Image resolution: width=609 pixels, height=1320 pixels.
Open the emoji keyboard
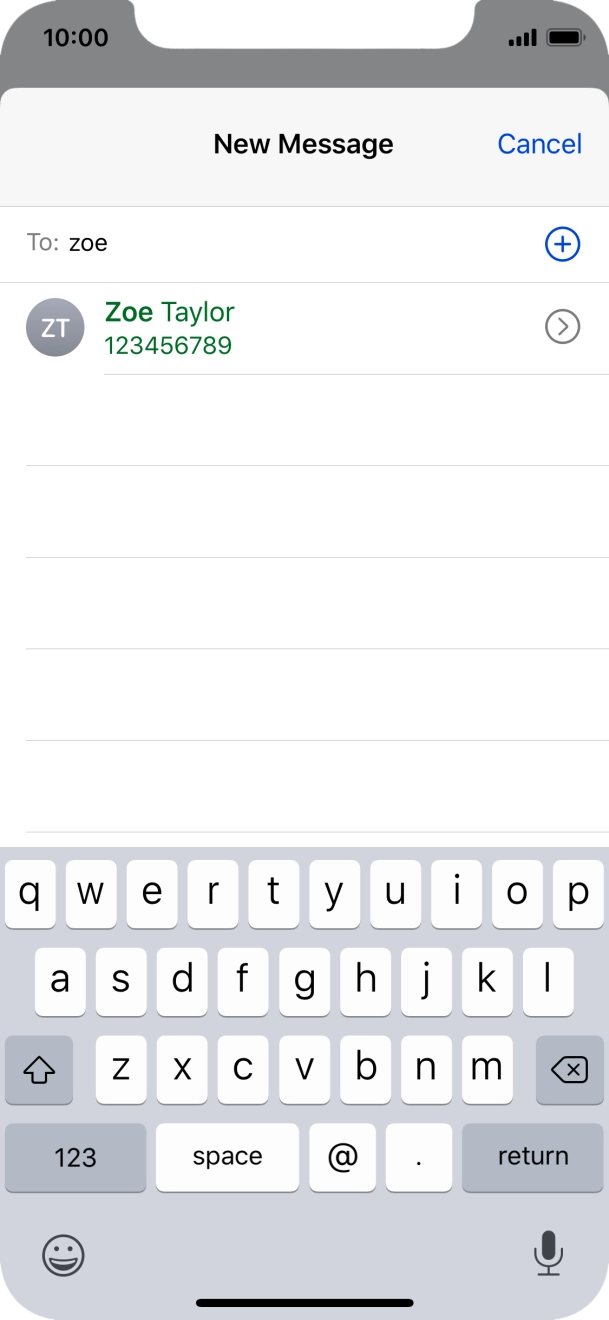pos(63,1254)
